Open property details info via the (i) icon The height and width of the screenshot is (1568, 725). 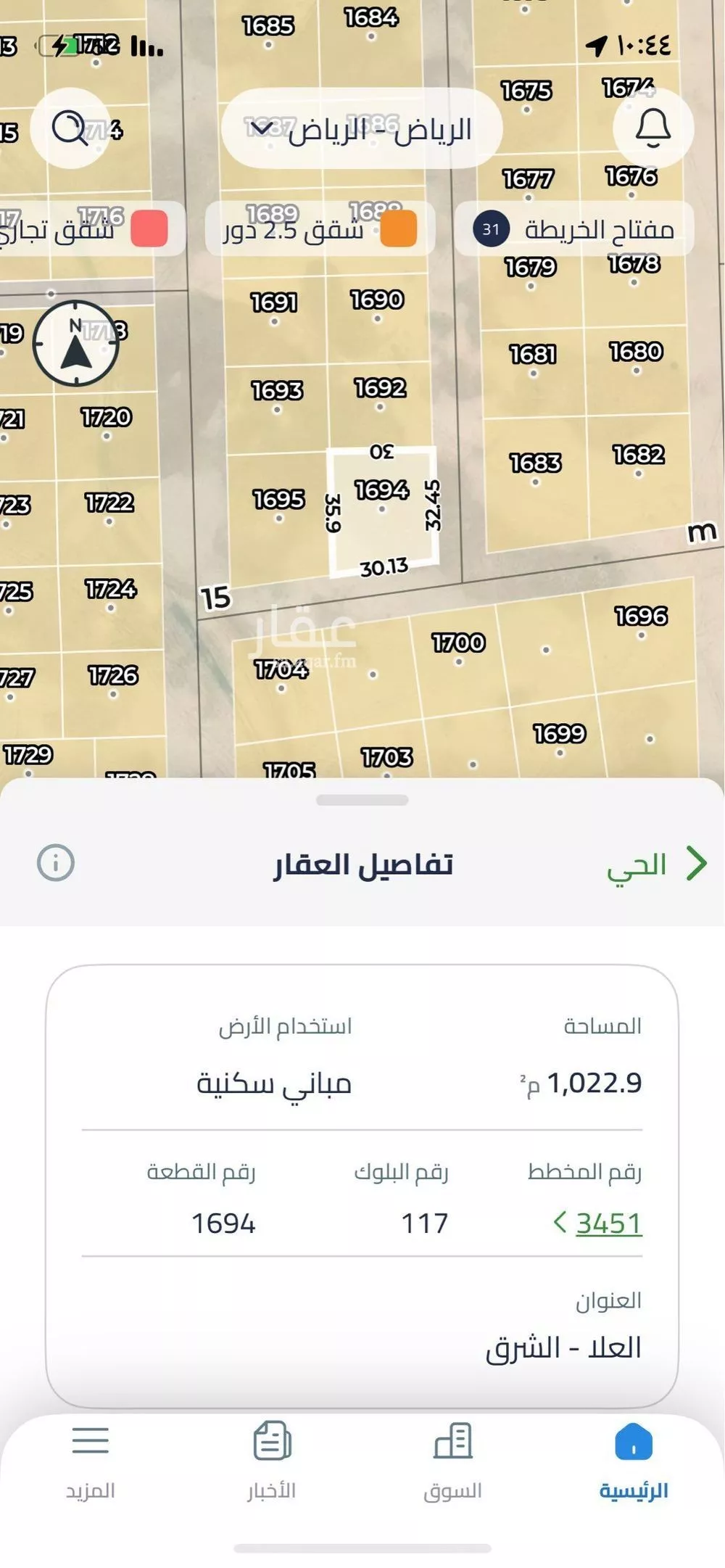tap(55, 865)
